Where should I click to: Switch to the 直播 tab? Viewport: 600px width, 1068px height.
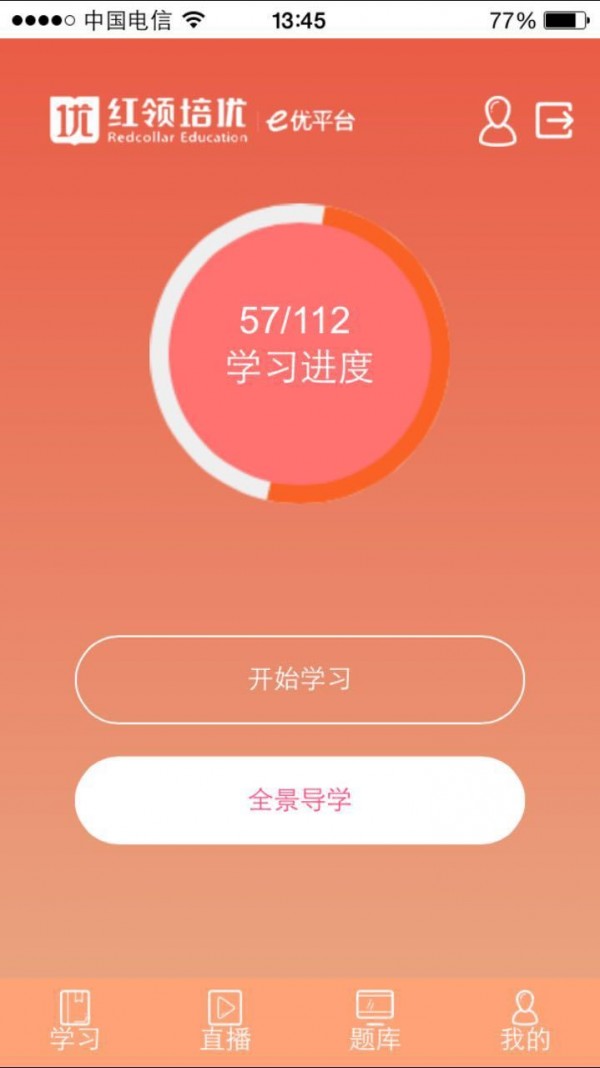225,1022
